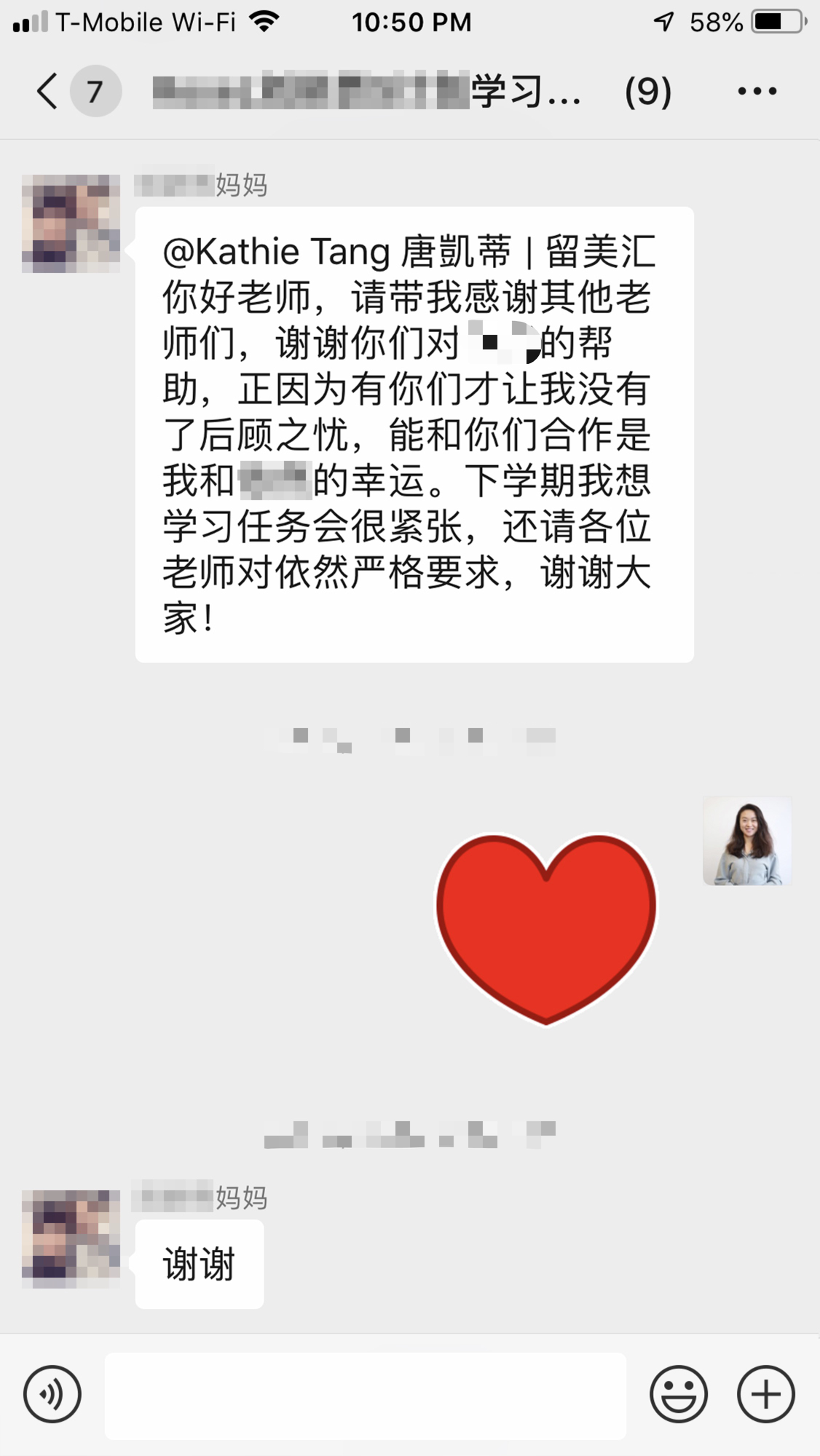The width and height of the screenshot is (820, 1456).
Task: Go back to the chat list
Action: [x=48, y=92]
